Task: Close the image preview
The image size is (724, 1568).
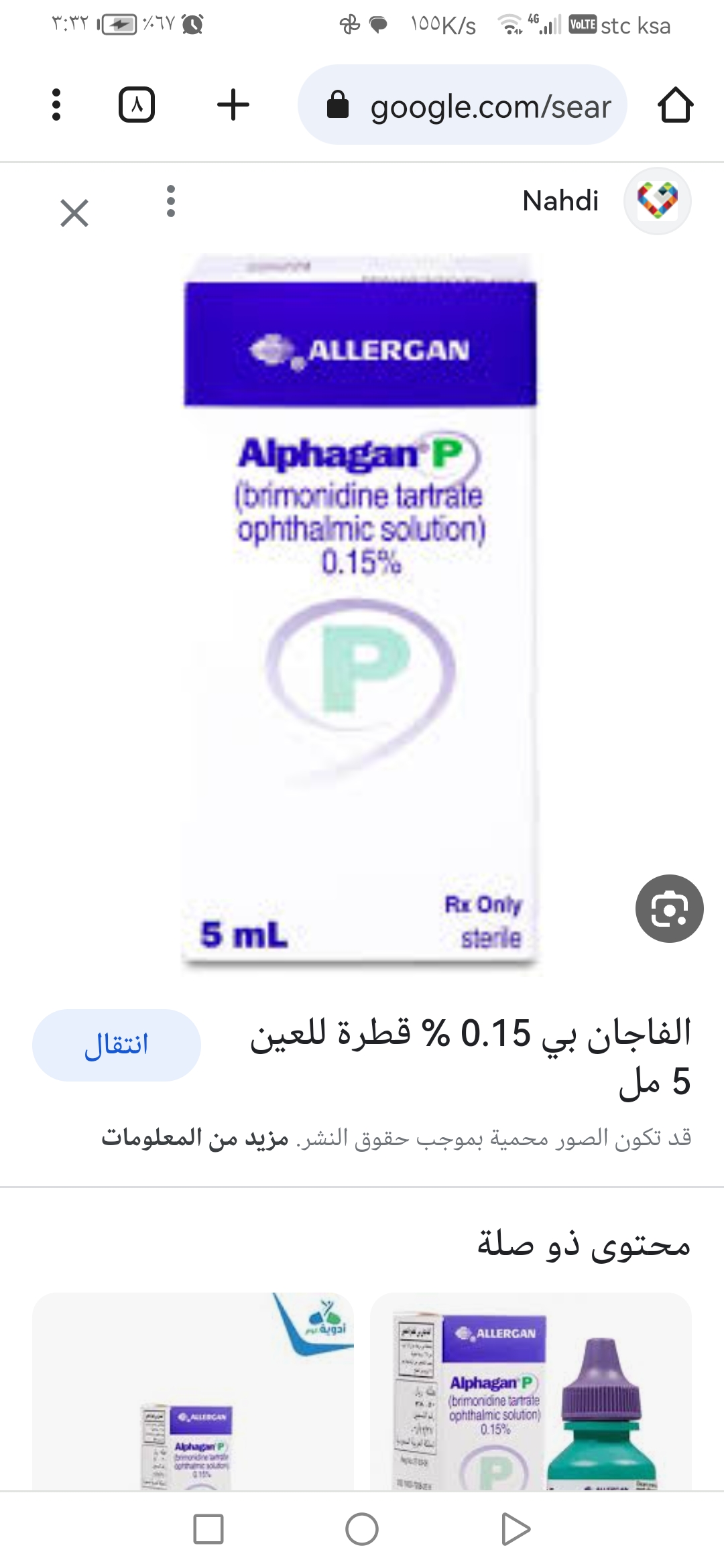Action: coord(74,214)
